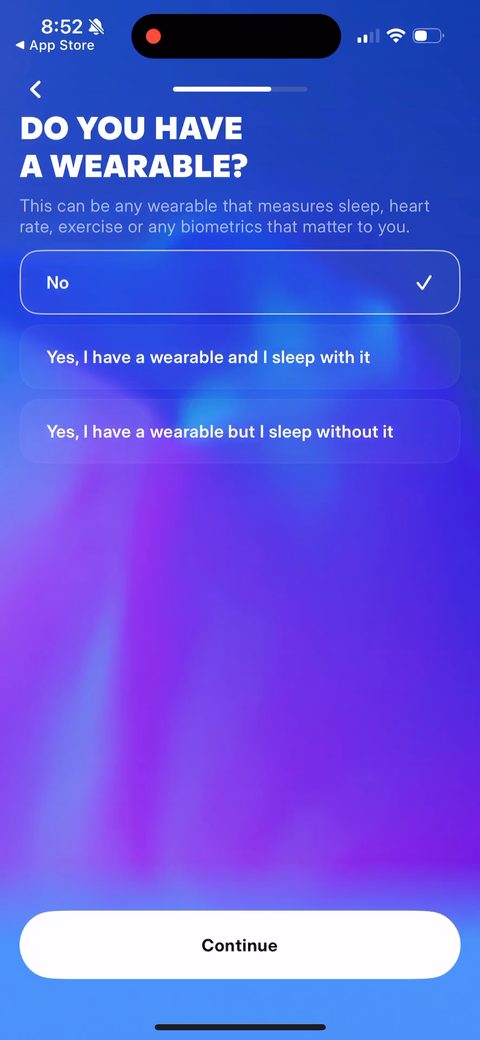This screenshot has width=480, height=1040.
Task: Return to the App Store via status bar link
Action: tap(55, 45)
